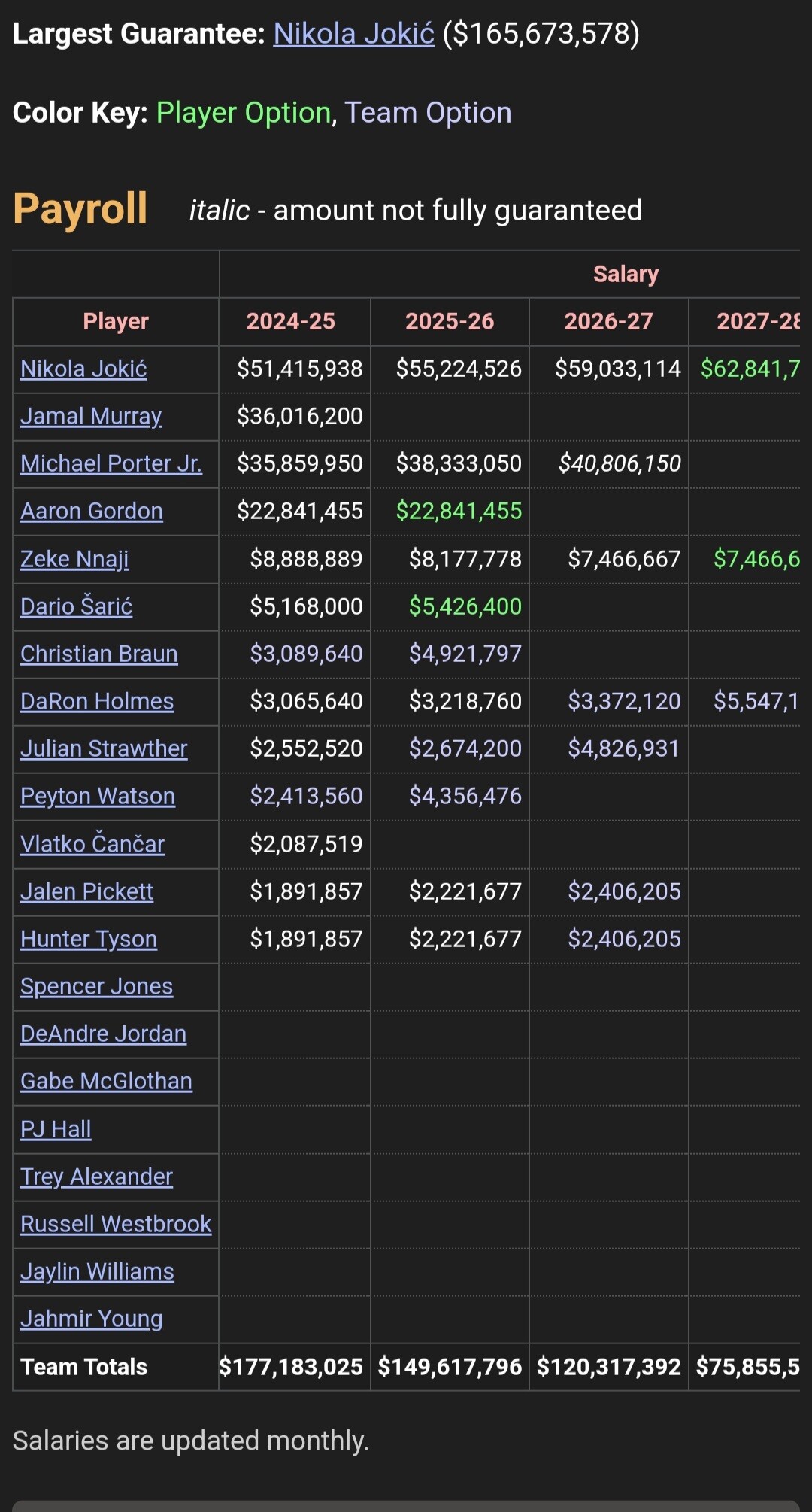Open Christian Braun's player page
The height and width of the screenshot is (1512, 812).
click(99, 654)
